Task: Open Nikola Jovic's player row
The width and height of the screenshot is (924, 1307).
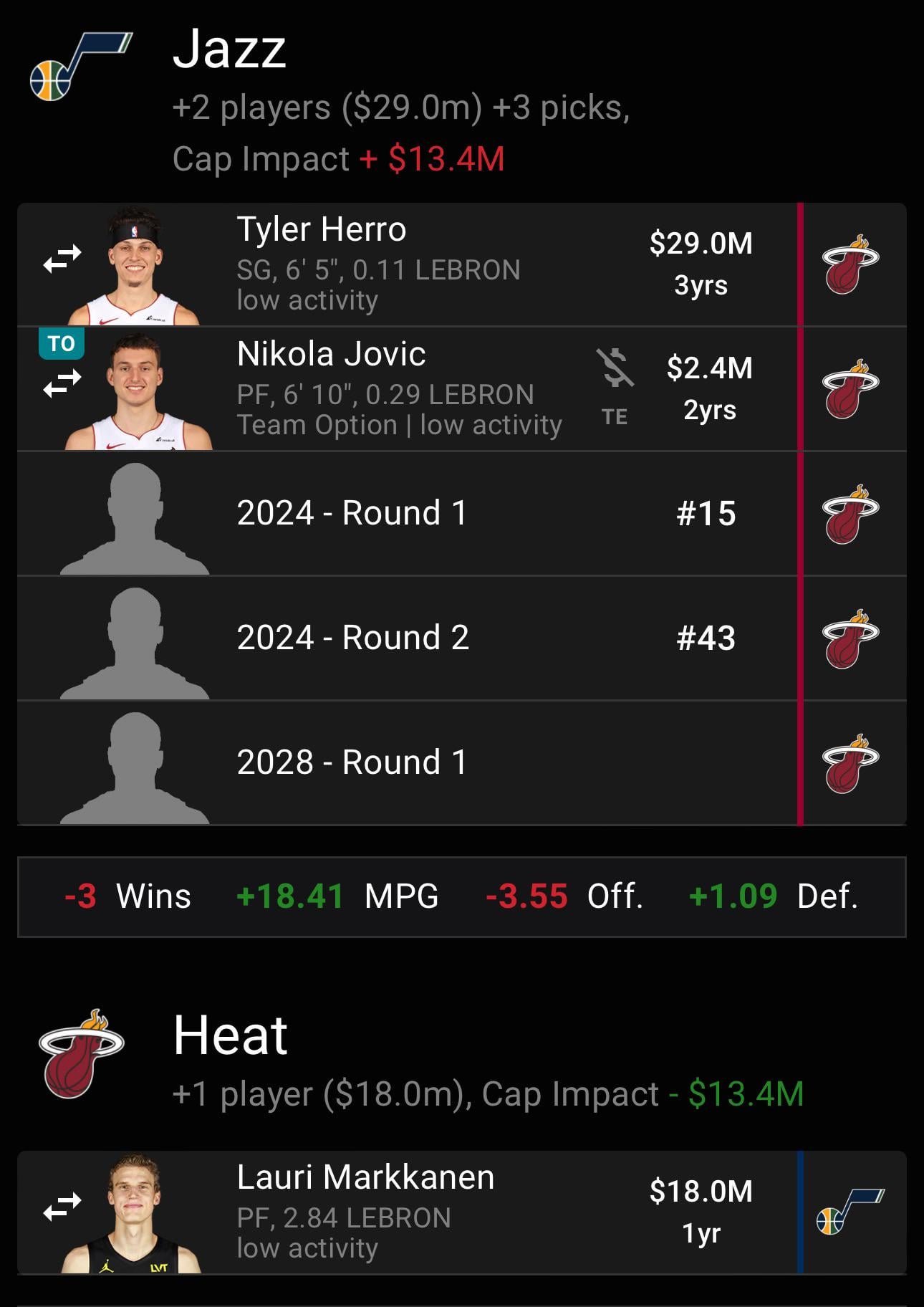Action: coord(401,389)
